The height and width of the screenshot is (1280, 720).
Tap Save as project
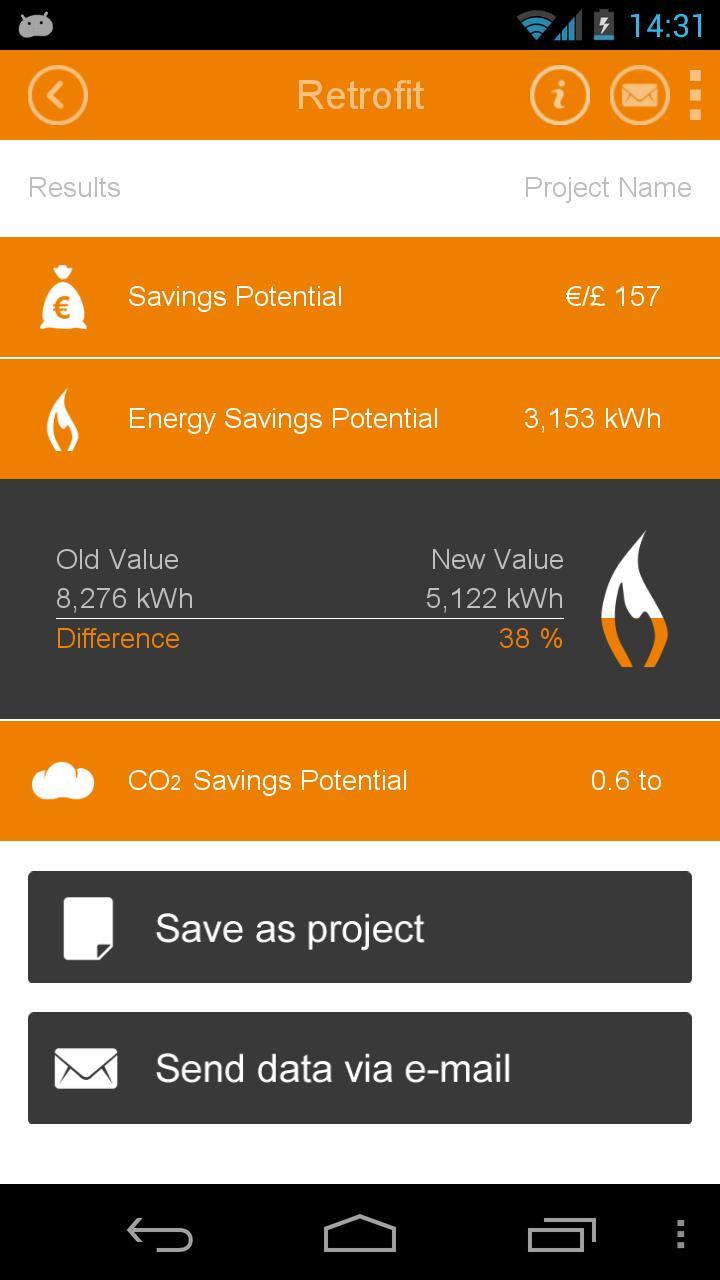click(360, 927)
